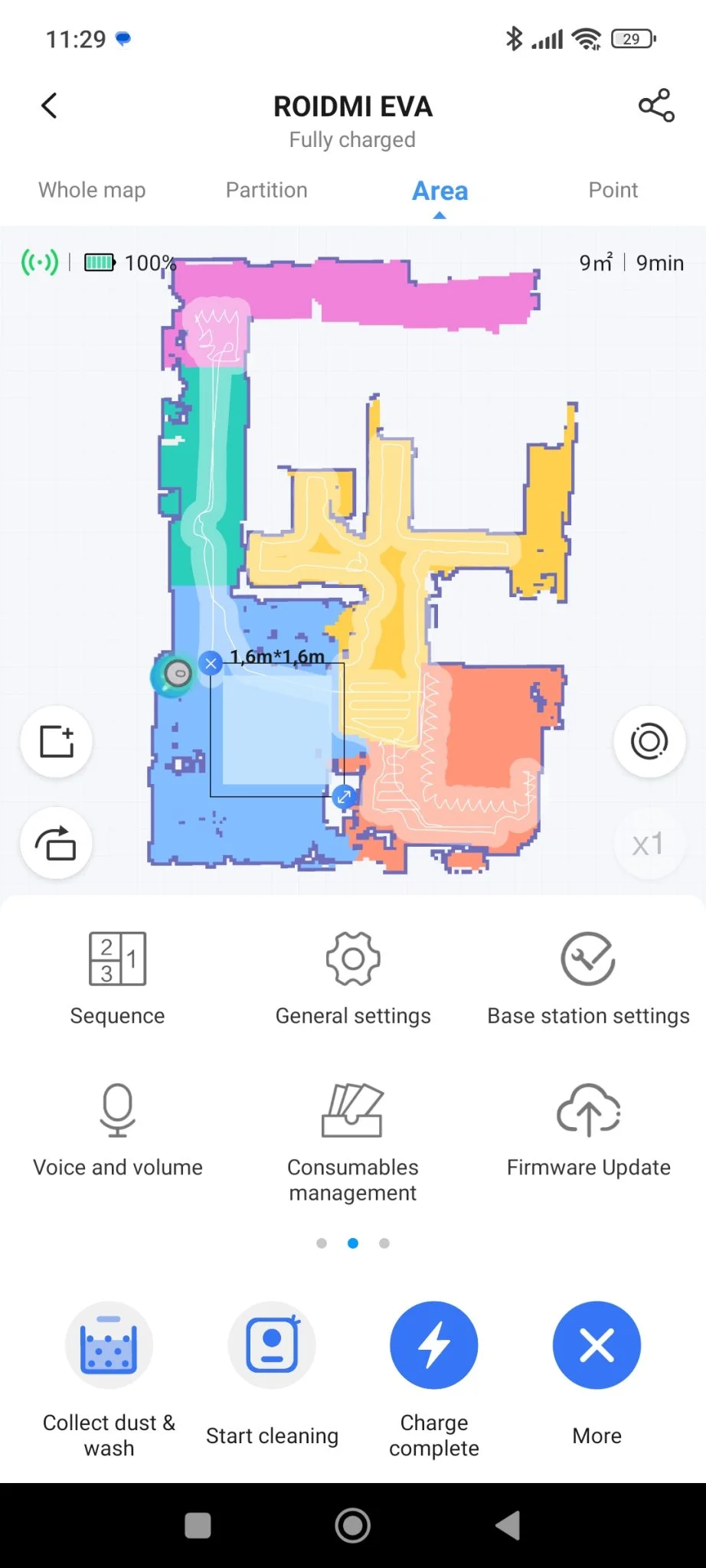Select the Point cleaning tab
The width and height of the screenshot is (706, 1568).
point(613,190)
